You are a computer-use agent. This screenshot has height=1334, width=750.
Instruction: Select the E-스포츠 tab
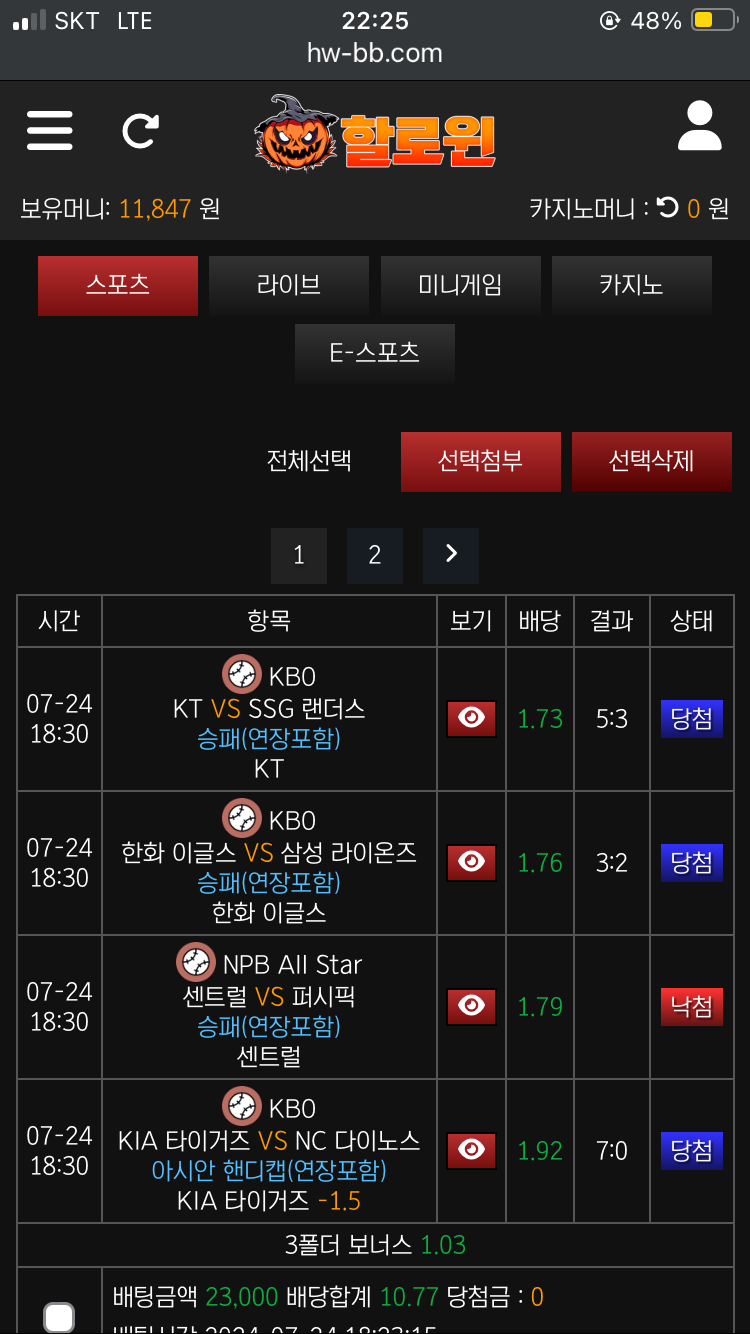click(374, 353)
